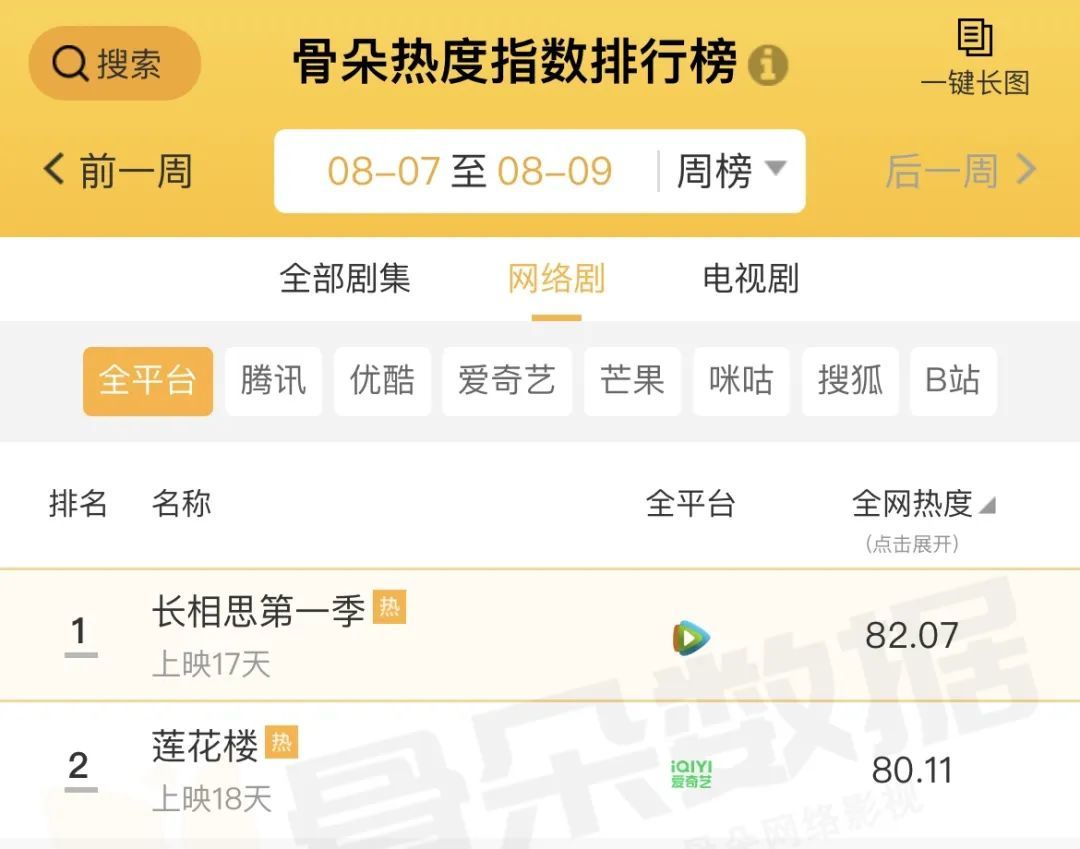Open the 莲花楼 ranking entry
This screenshot has height=849, width=1080.
tap(205, 746)
